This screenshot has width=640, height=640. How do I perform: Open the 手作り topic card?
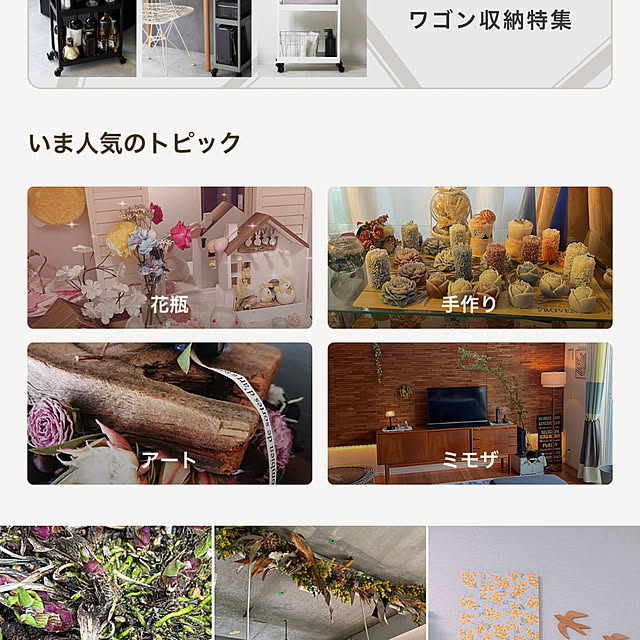tap(470, 257)
